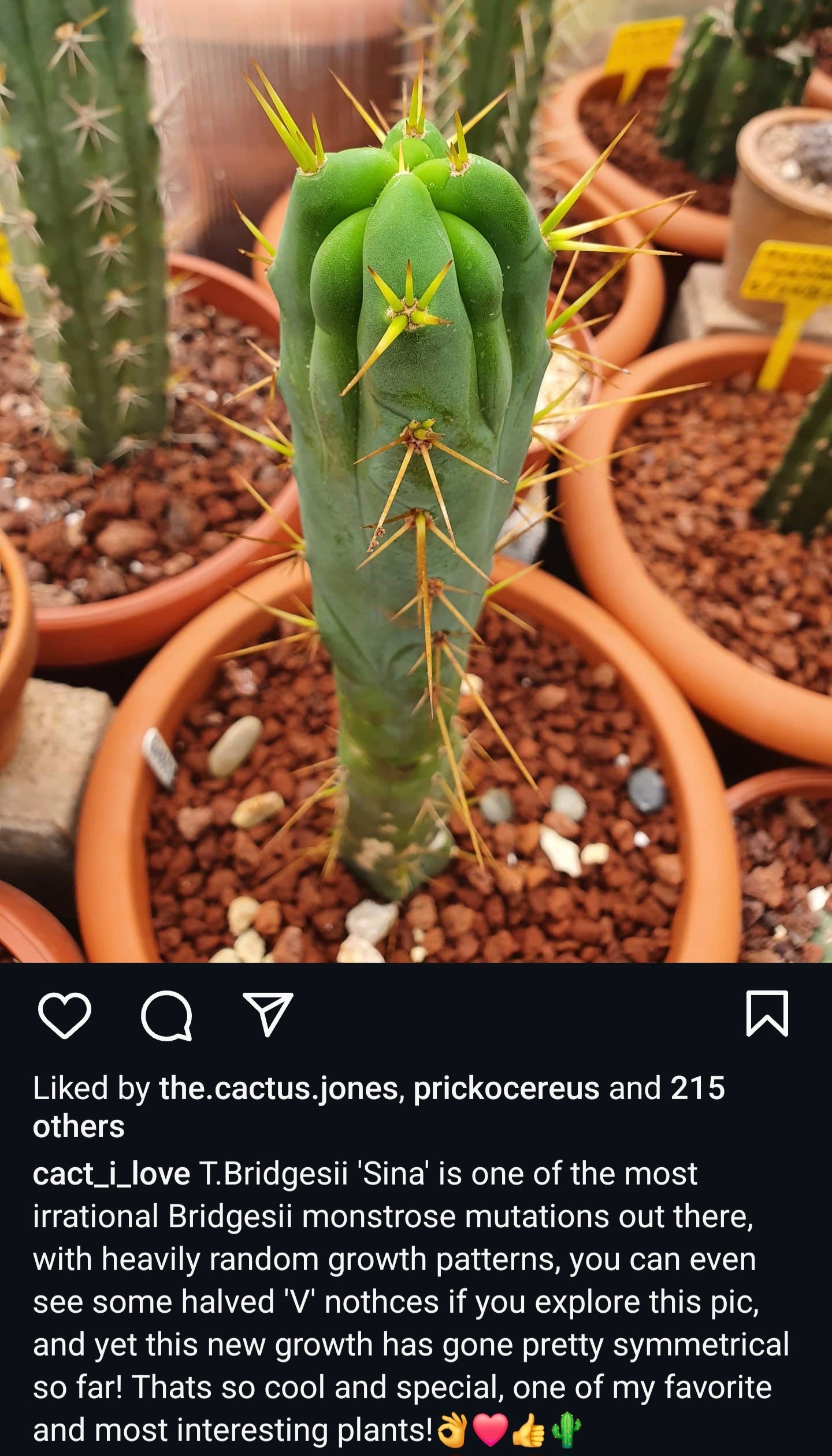
Task: Share this post via the paper plane
Action: (x=267, y=1014)
